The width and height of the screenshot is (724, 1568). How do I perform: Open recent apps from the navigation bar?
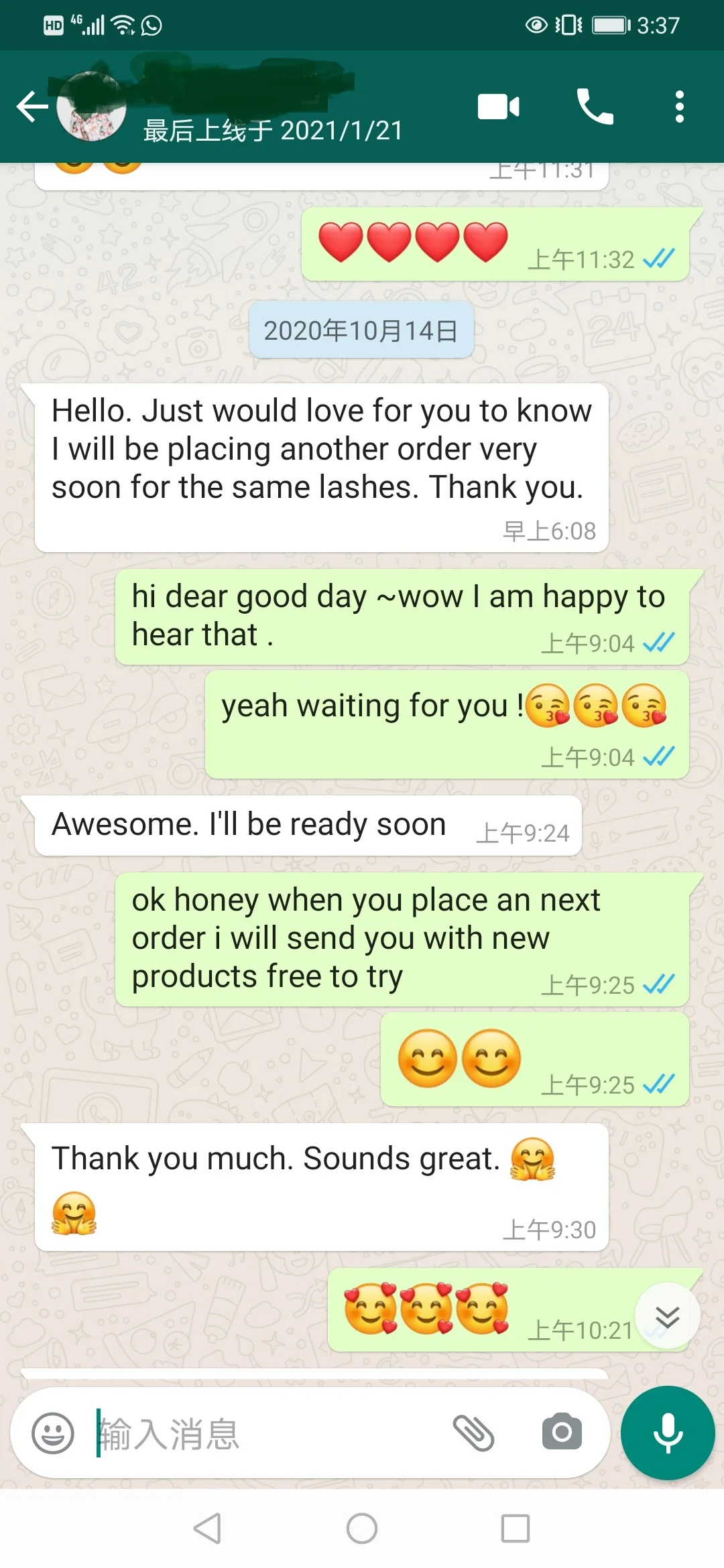point(516,1528)
